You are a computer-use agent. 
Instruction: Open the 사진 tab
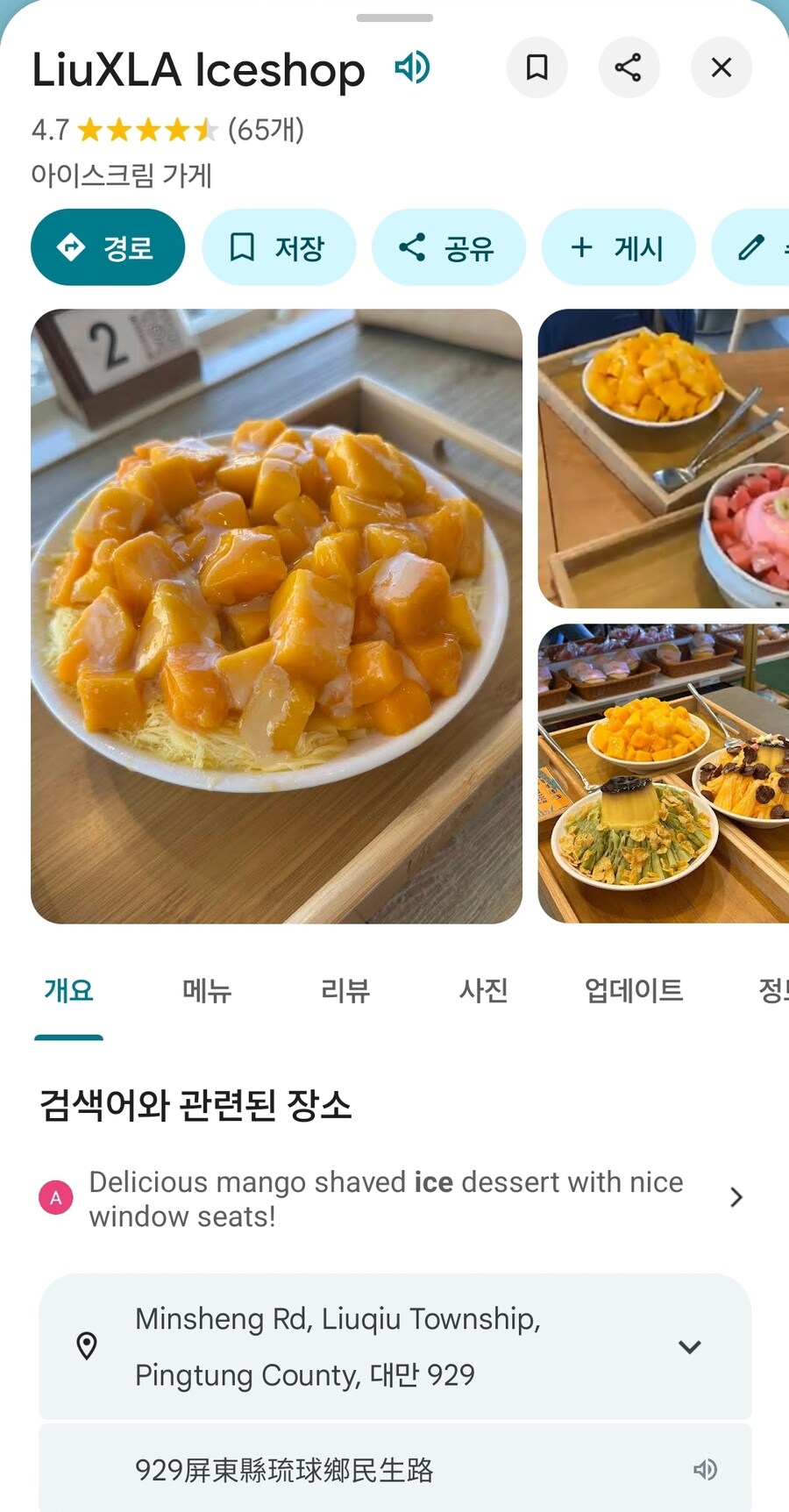[483, 990]
